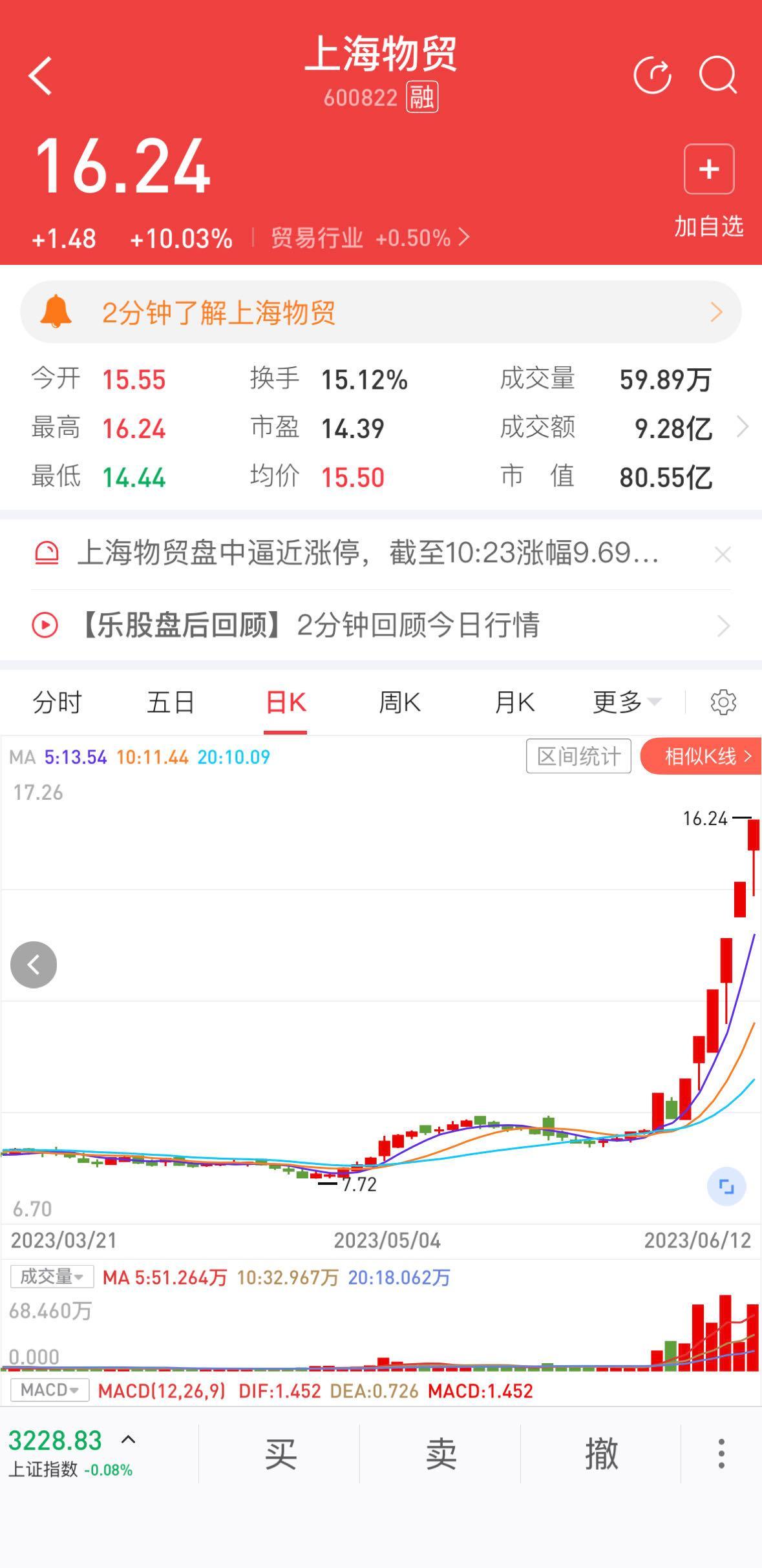Viewport: 762px width, 1568px height.
Task: Select the 月K chart tab
Action: pyautogui.click(x=514, y=702)
